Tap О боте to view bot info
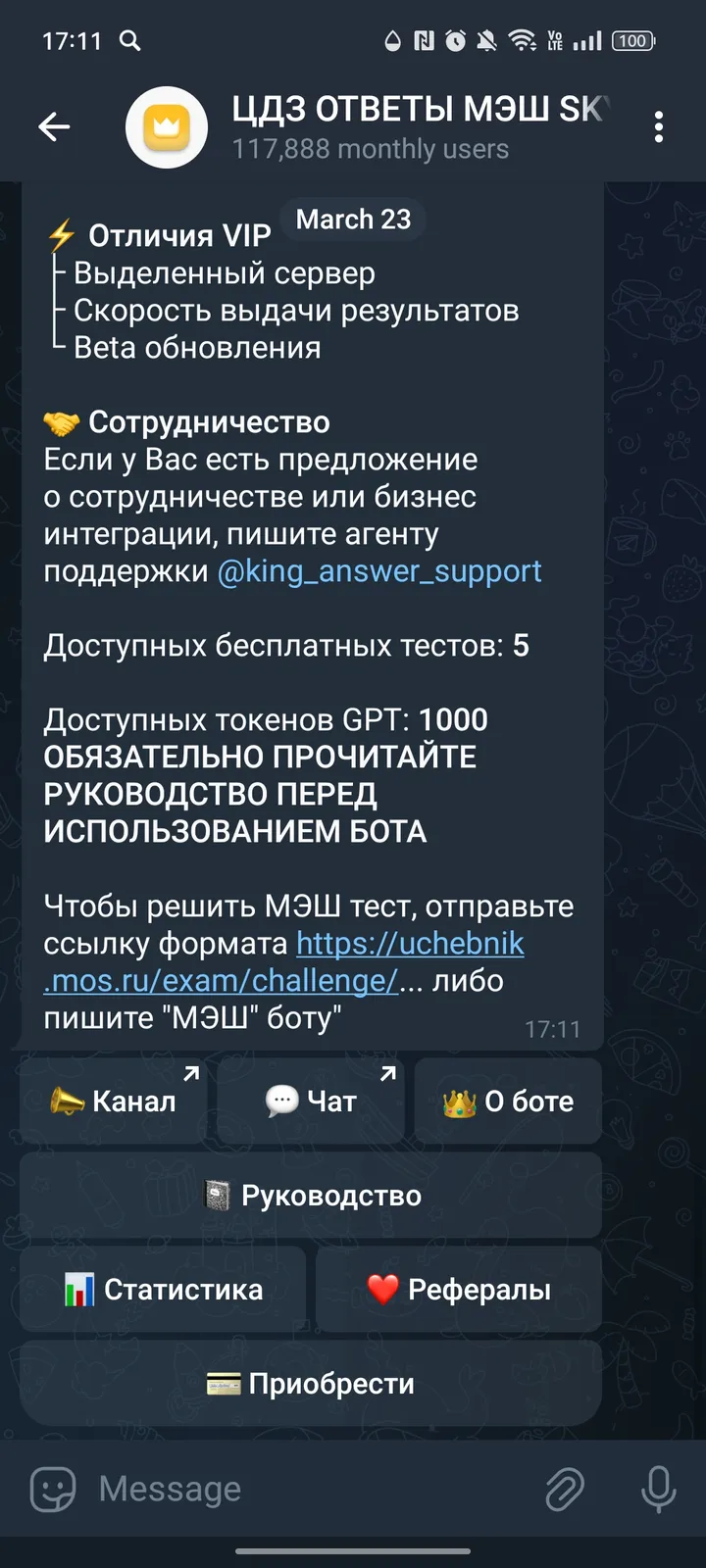 (508, 1101)
